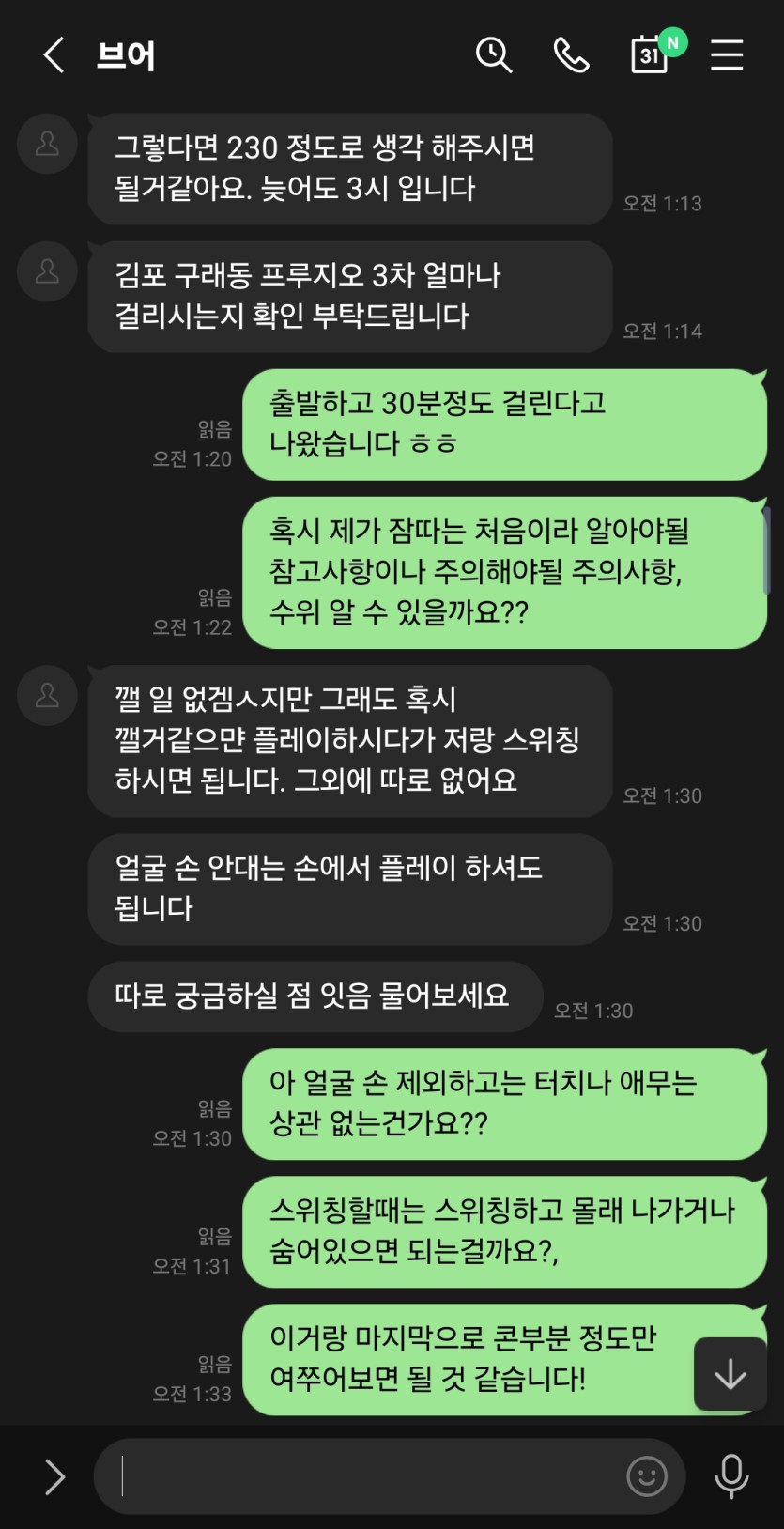Viewport: 784px width, 1529px height.
Task: Open sender avatar next to 김포 구래동 message
Action: tap(47, 271)
